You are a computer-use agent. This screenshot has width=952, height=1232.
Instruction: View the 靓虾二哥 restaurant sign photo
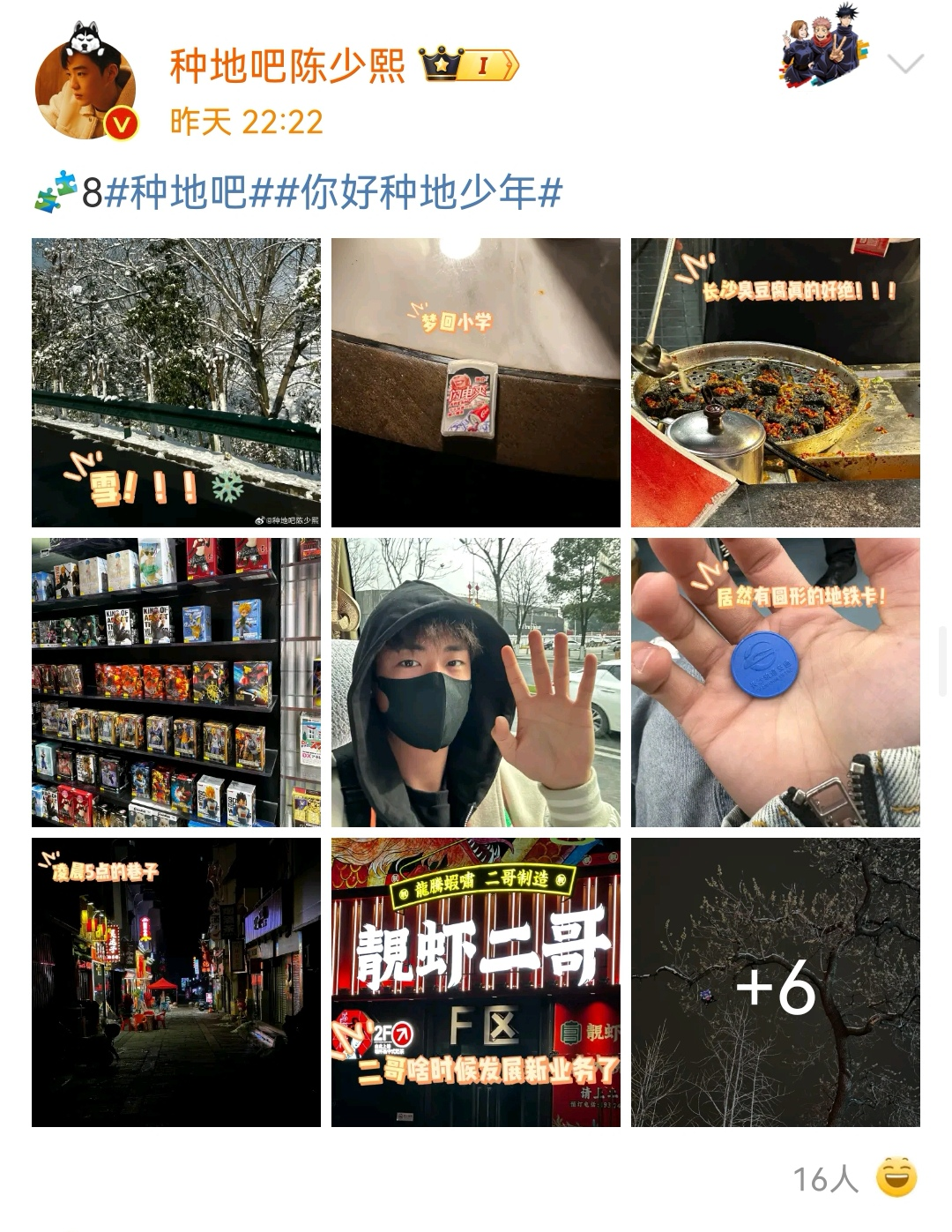click(x=476, y=982)
